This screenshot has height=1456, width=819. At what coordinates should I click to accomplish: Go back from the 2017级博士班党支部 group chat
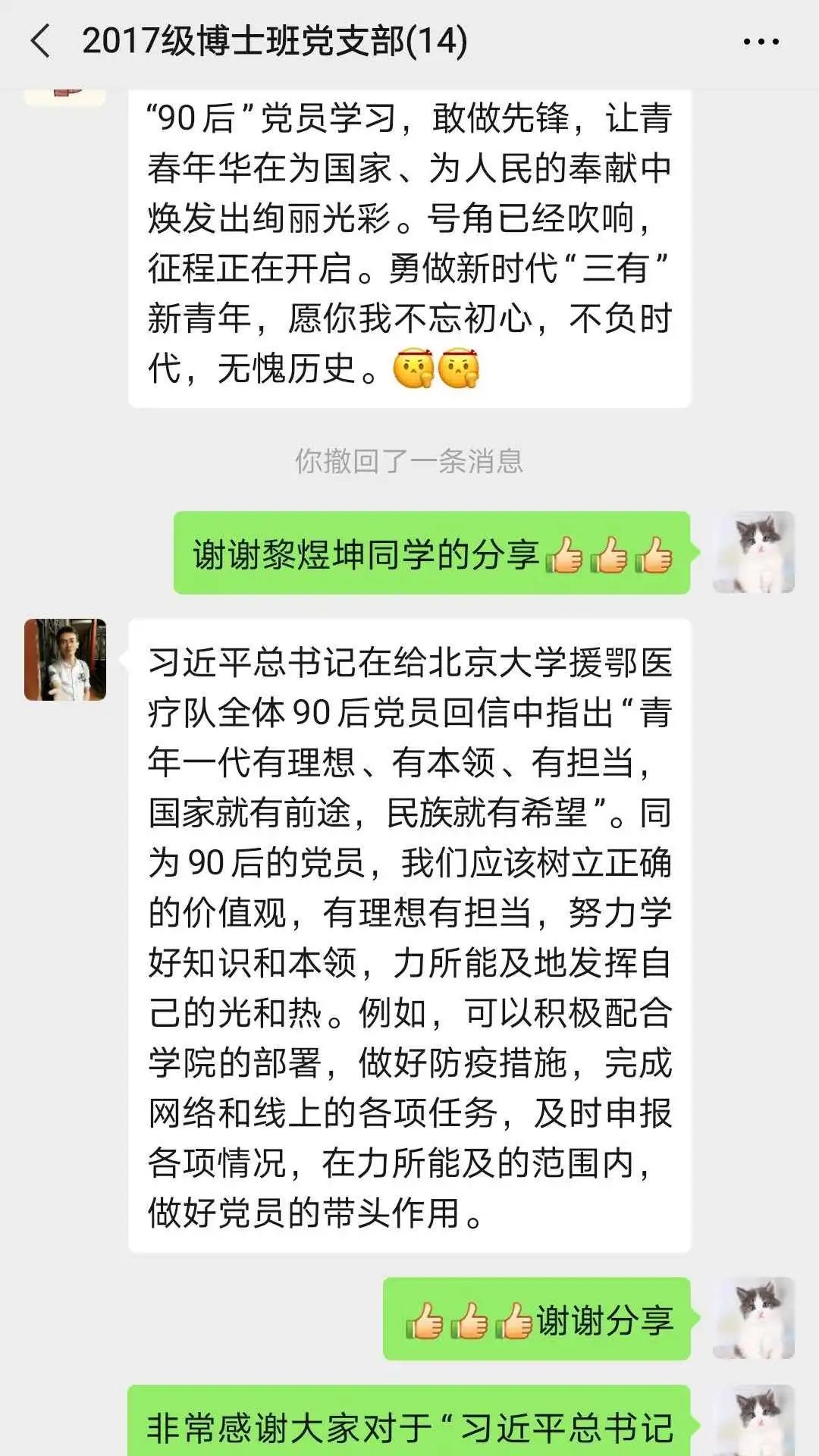click(x=41, y=41)
